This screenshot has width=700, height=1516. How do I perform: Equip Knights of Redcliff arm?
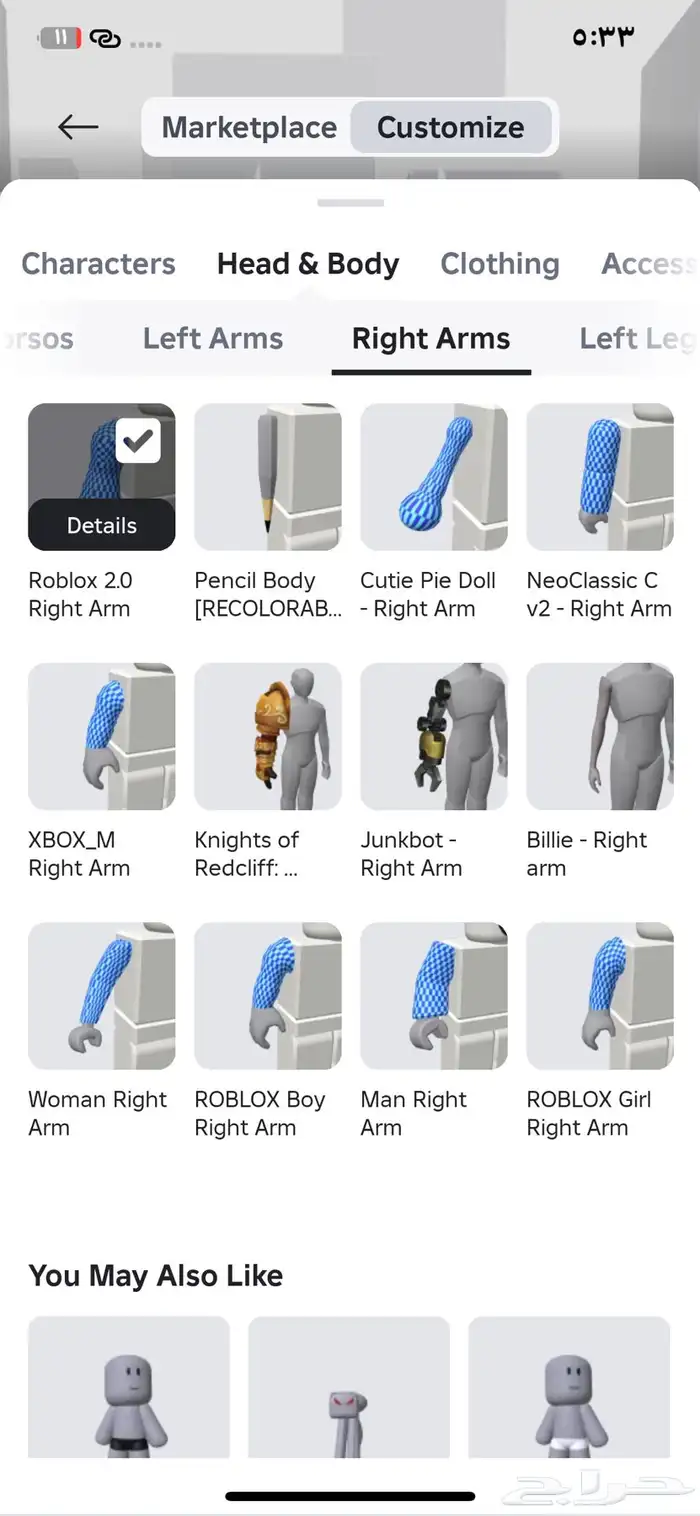coord(267,736)
